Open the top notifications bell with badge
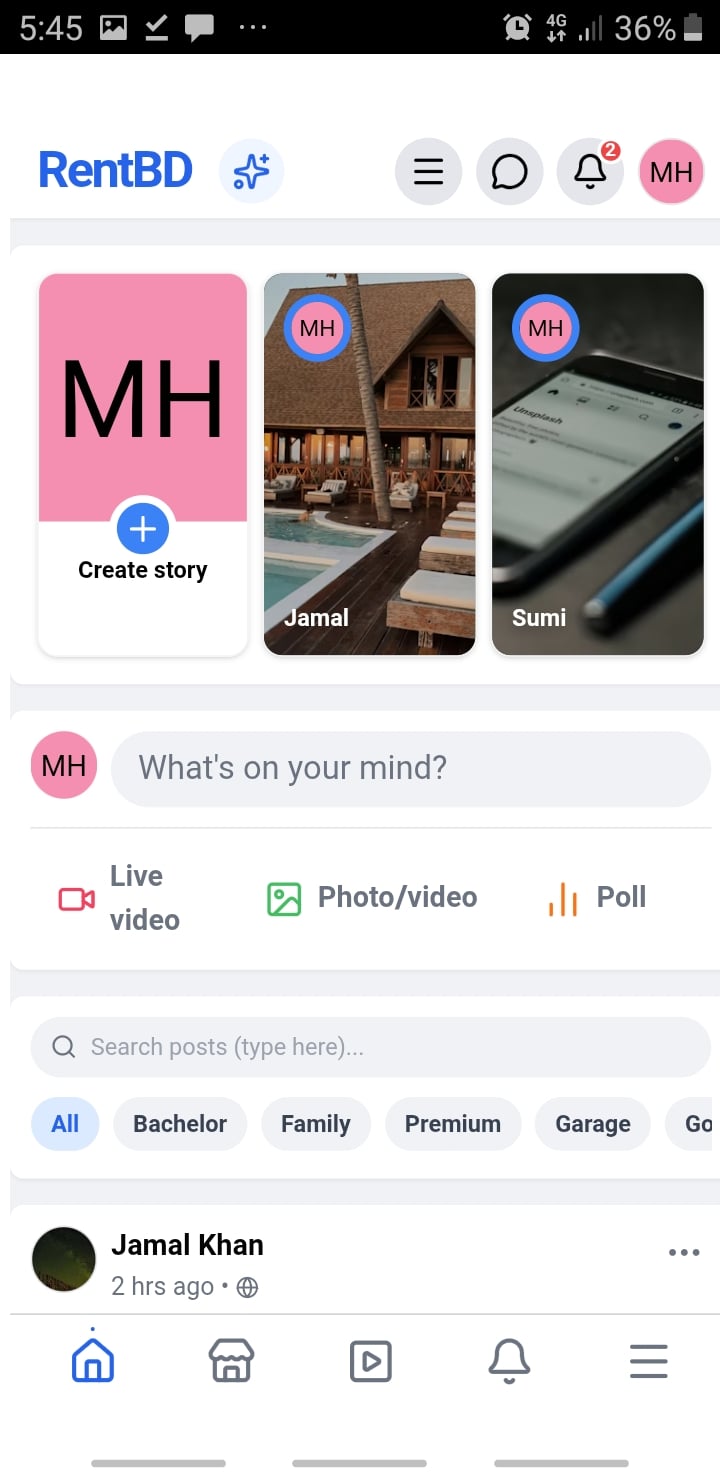 pyautogui.click(x=590, y=172)
